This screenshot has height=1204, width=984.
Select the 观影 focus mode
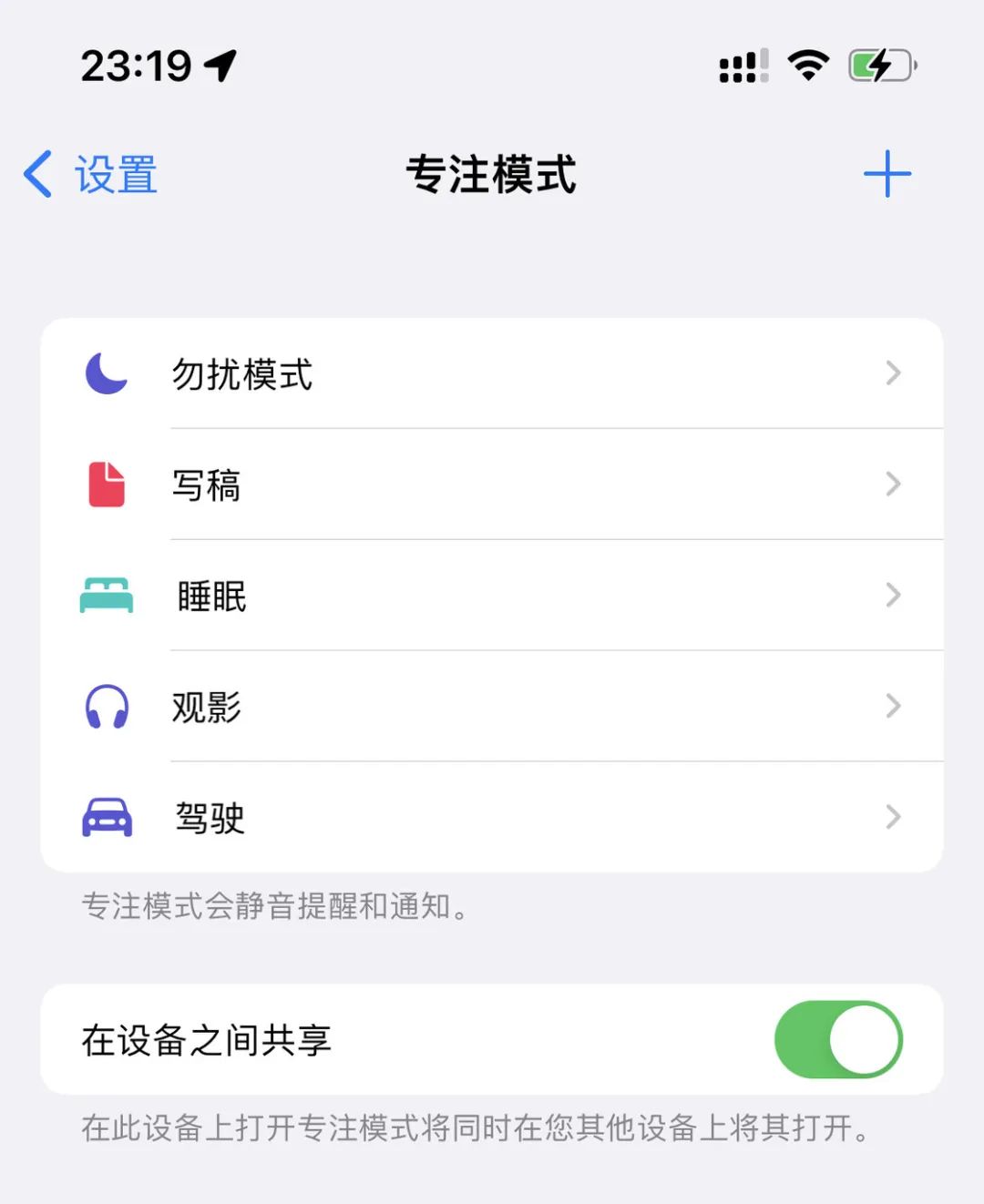[492, 707]
